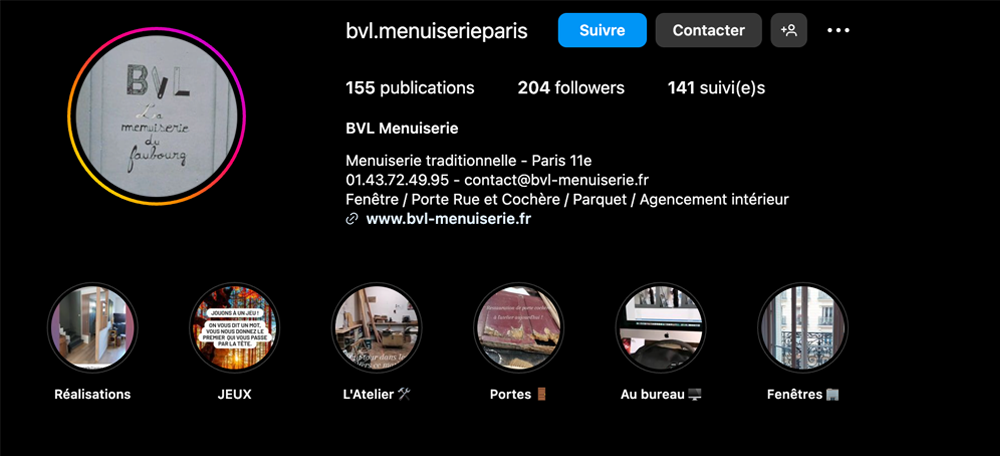Viewport: 1000px width, 456px height.
Task: Open the www.bvl-menuiserie.fr website link
Action: [448, 218]
